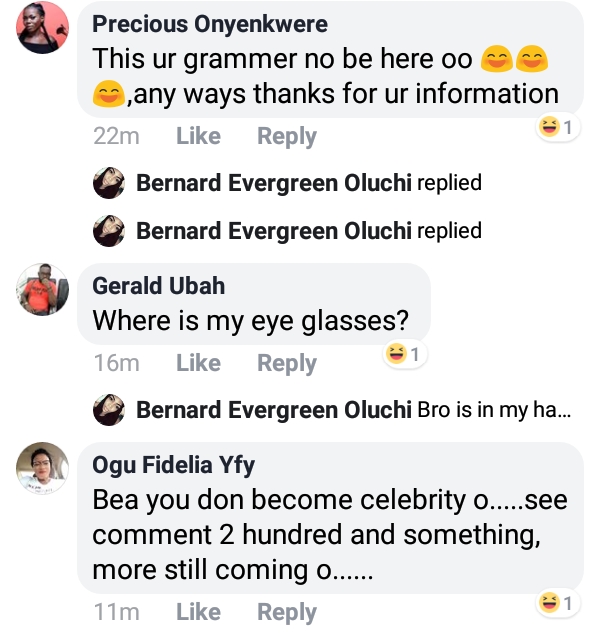Open Ogu Fidelia Yfy's profile picture
Viewport: 600px width, 633px height.
(x=43, y=468)
